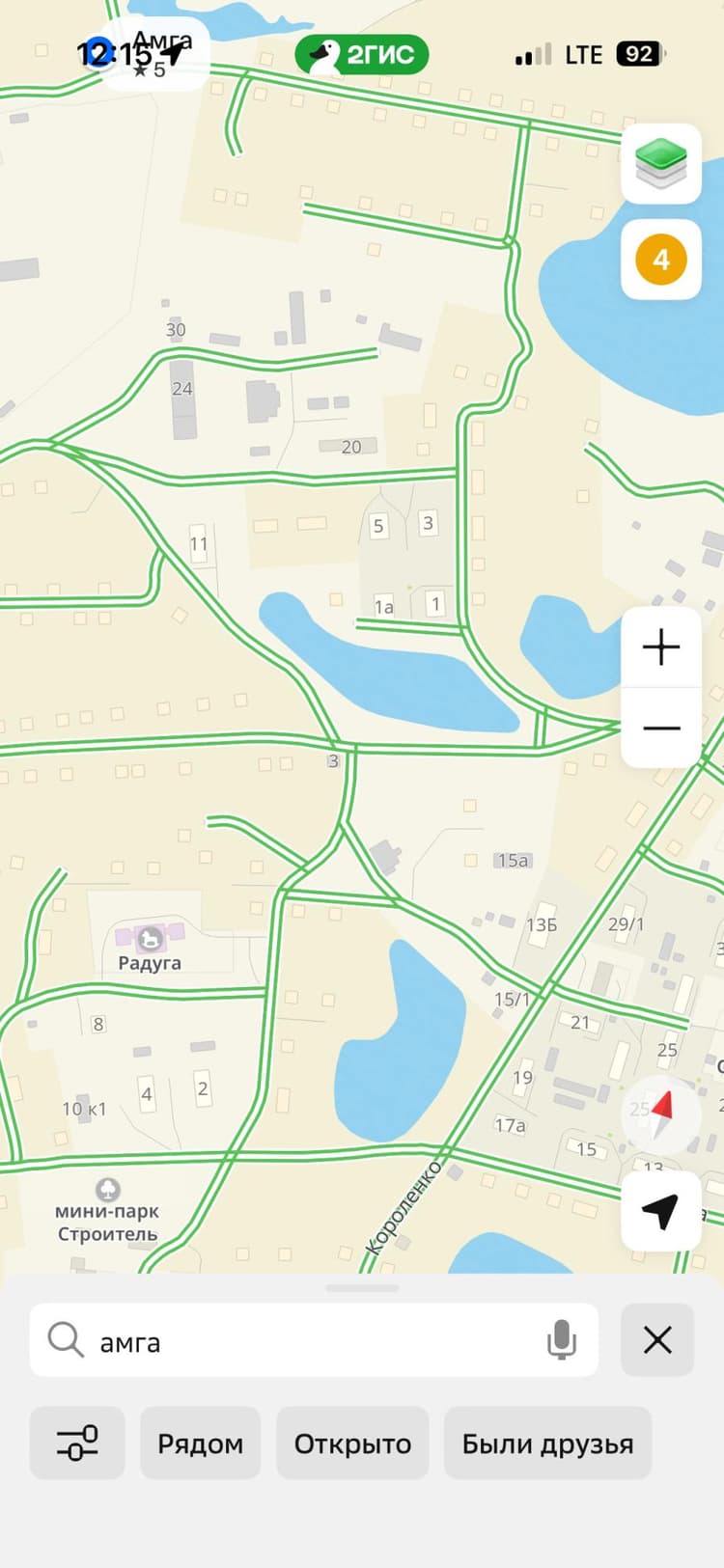
Task: Open the map layers button
Action: 661,164
